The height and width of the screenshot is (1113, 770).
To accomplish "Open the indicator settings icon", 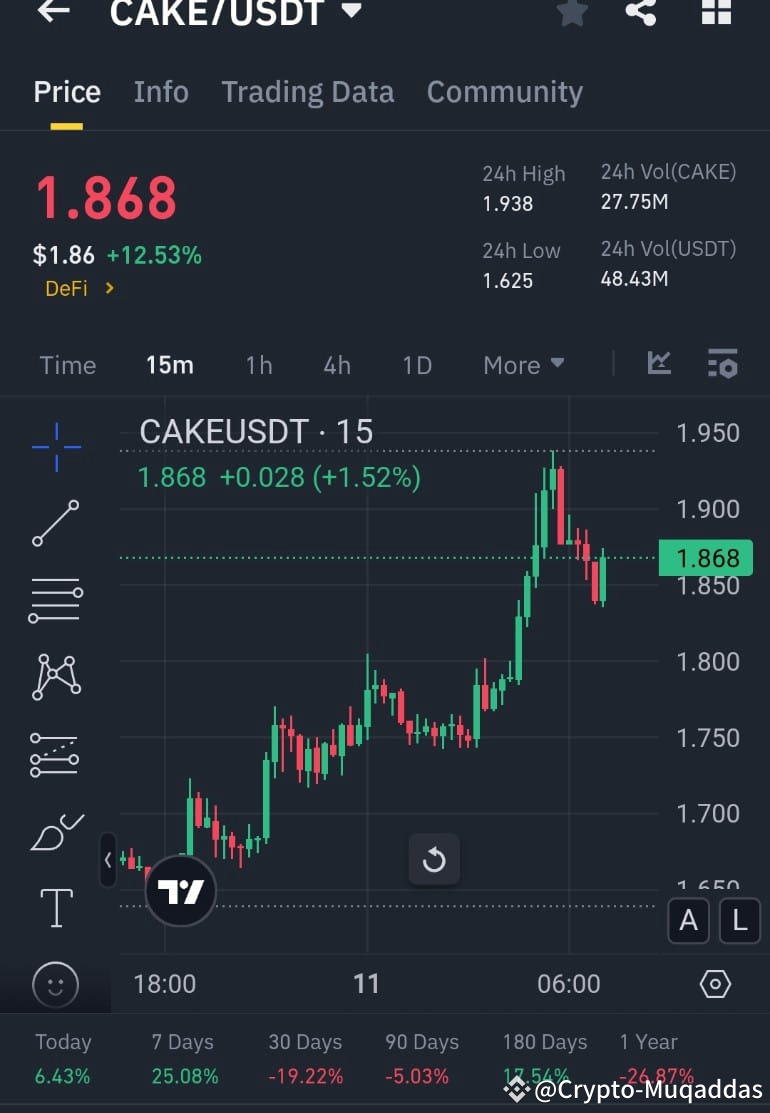I will click(x=723, y=364).
